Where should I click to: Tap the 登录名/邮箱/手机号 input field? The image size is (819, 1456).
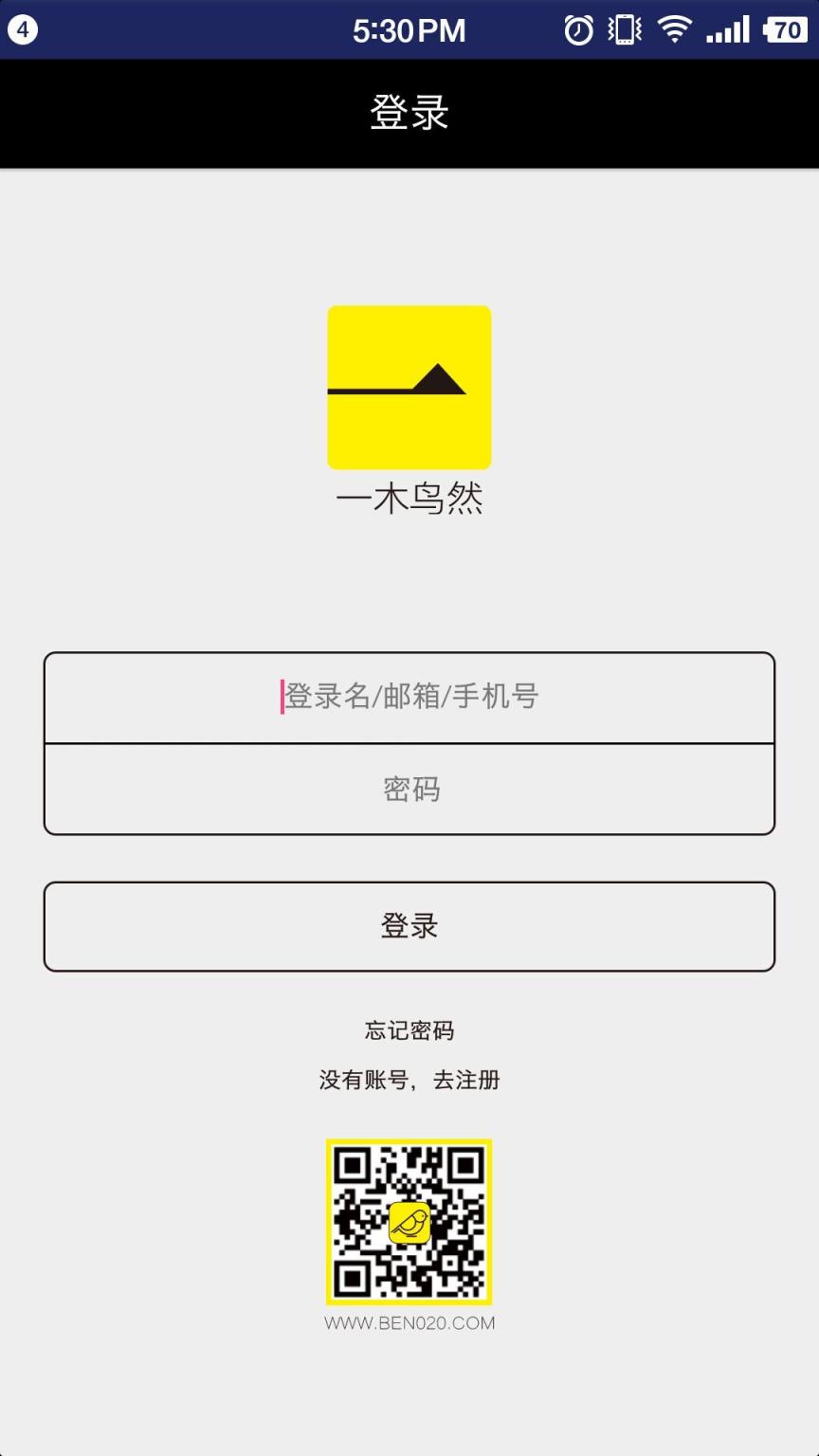click(409, 698)
